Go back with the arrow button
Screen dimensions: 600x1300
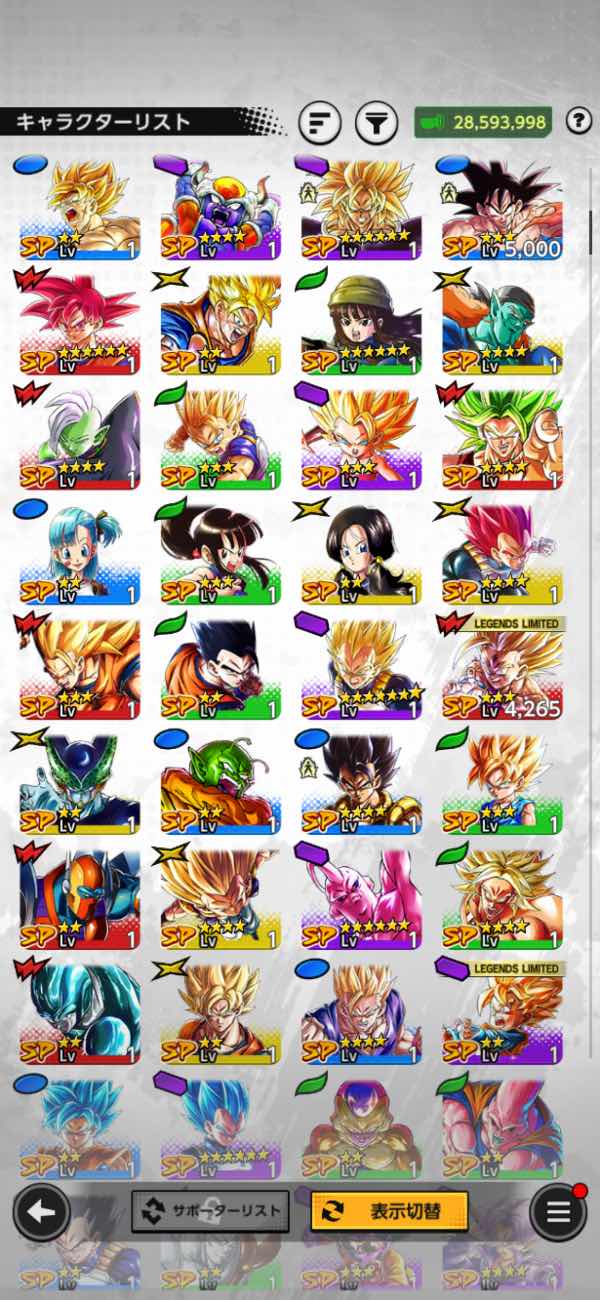(x=41, y=1212)
